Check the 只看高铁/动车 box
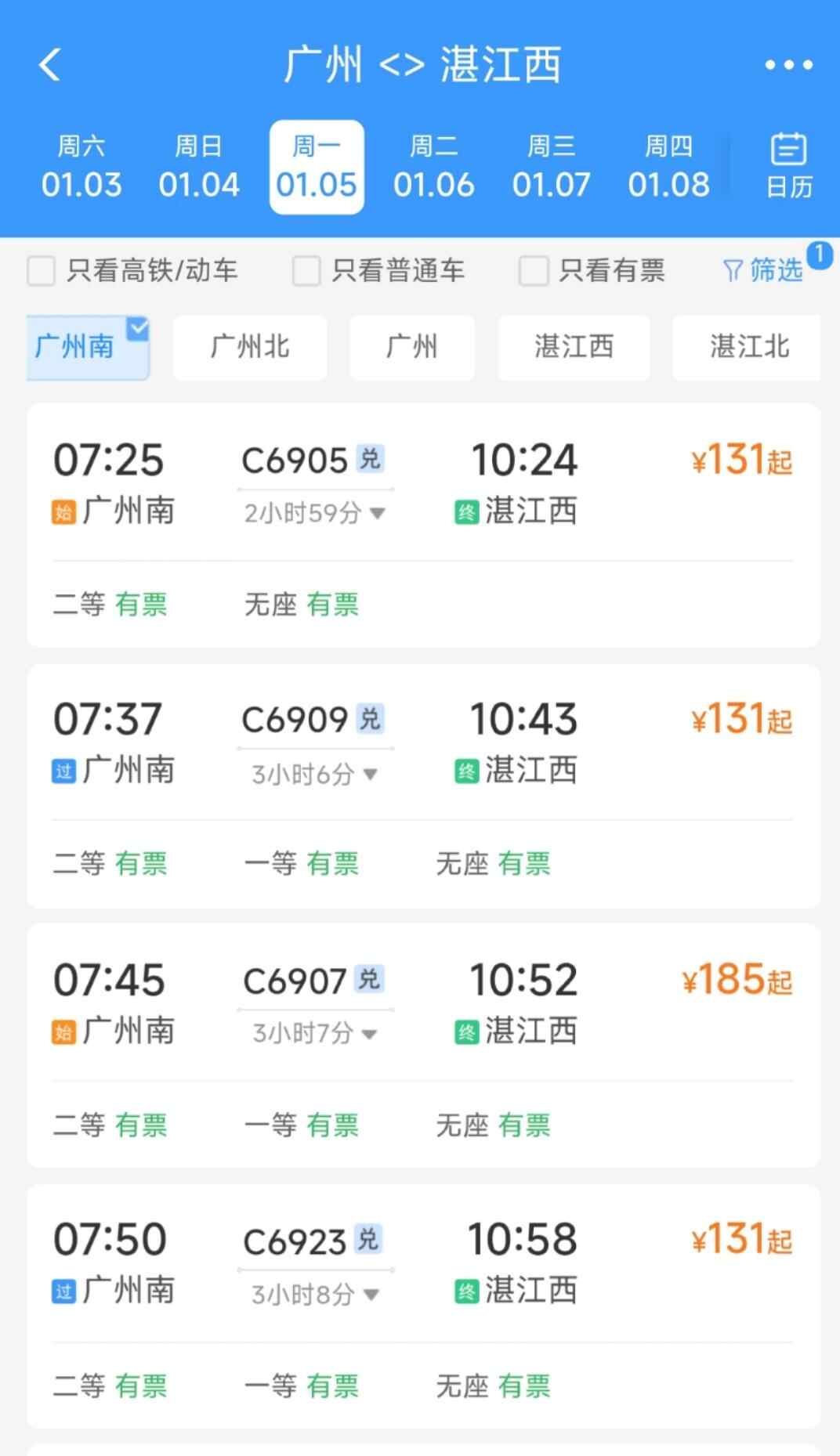This screenshot has height=1456, width=840. coord(42,271)
